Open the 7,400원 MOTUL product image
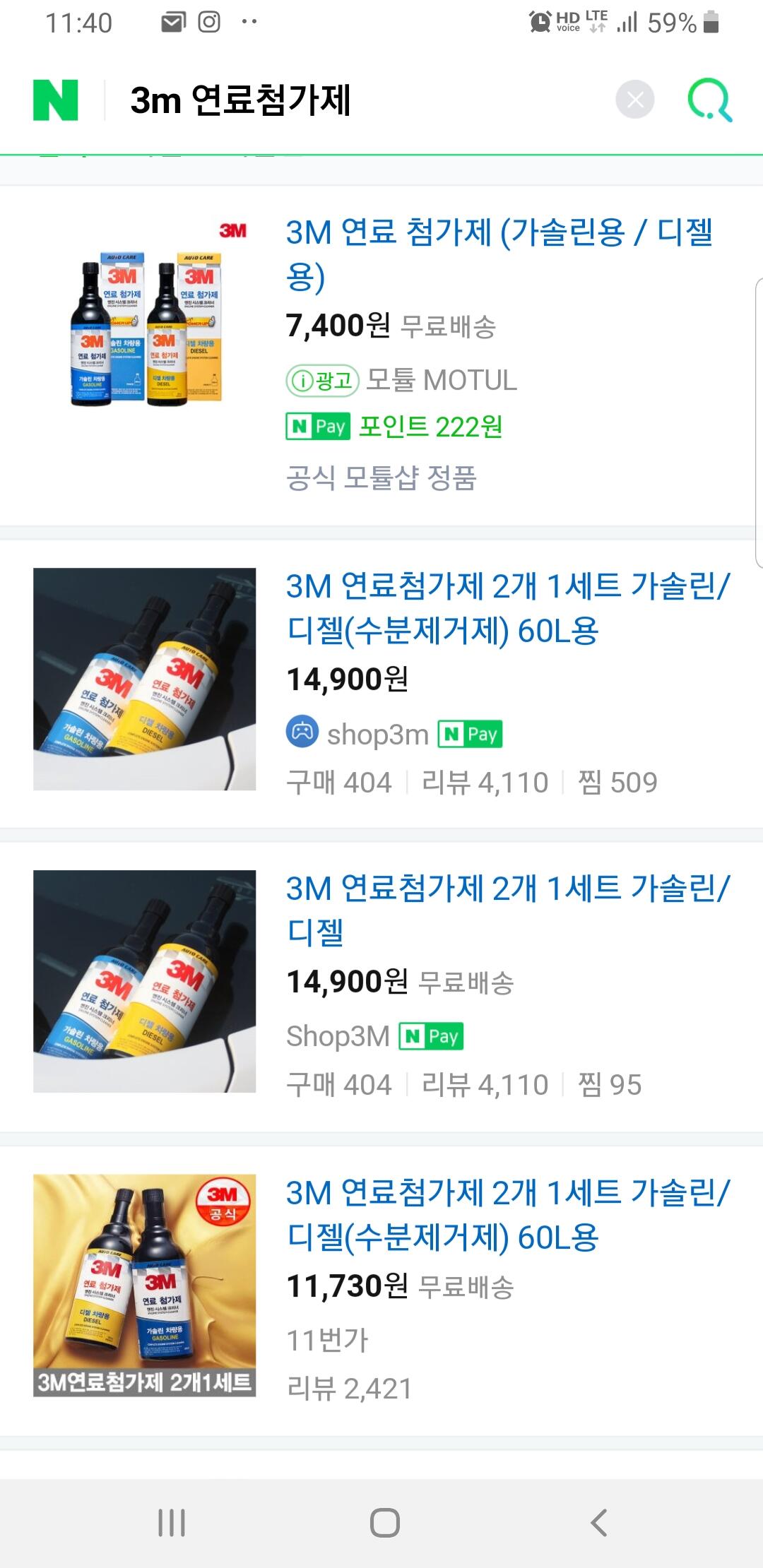763x1568 pixels. 145,328
